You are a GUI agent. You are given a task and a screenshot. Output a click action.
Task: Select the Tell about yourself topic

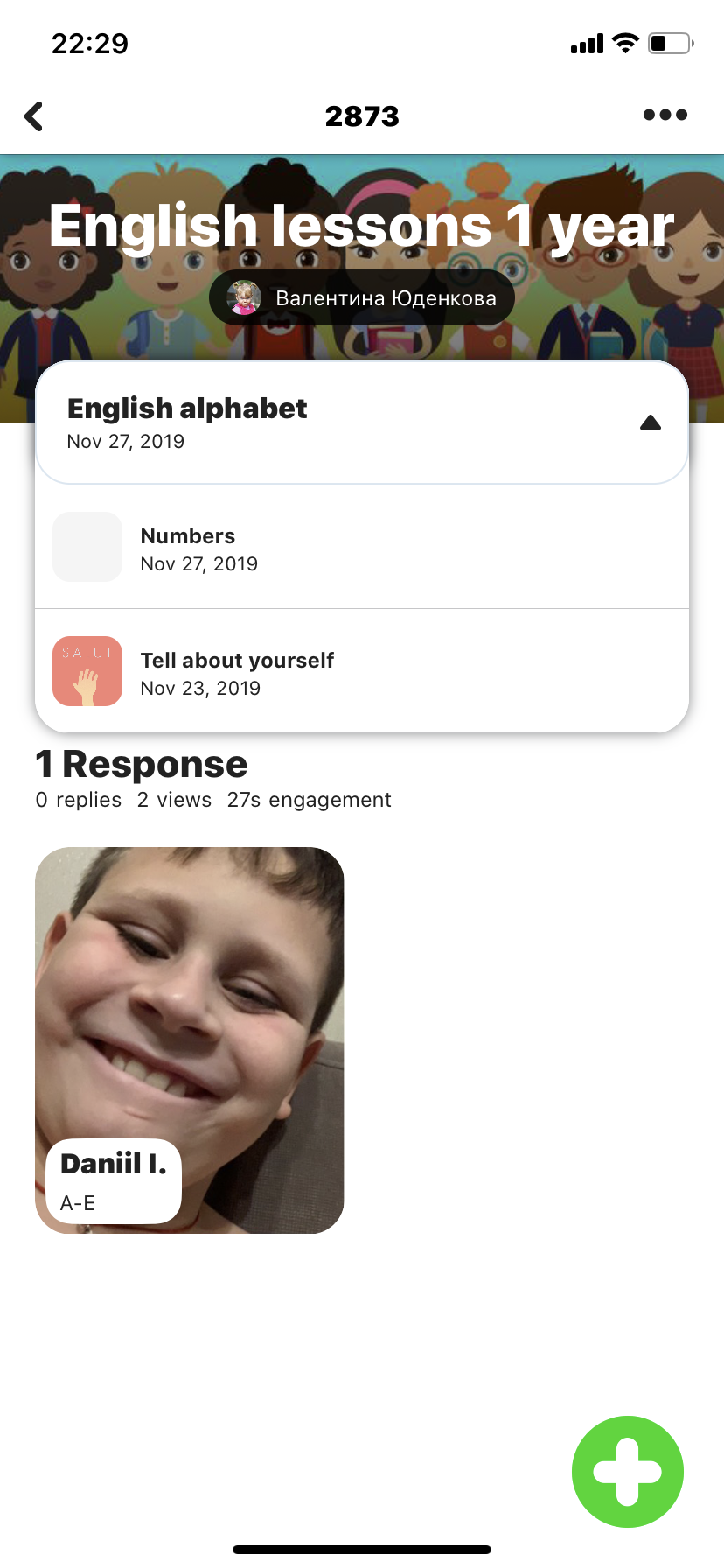coord(362,671)
